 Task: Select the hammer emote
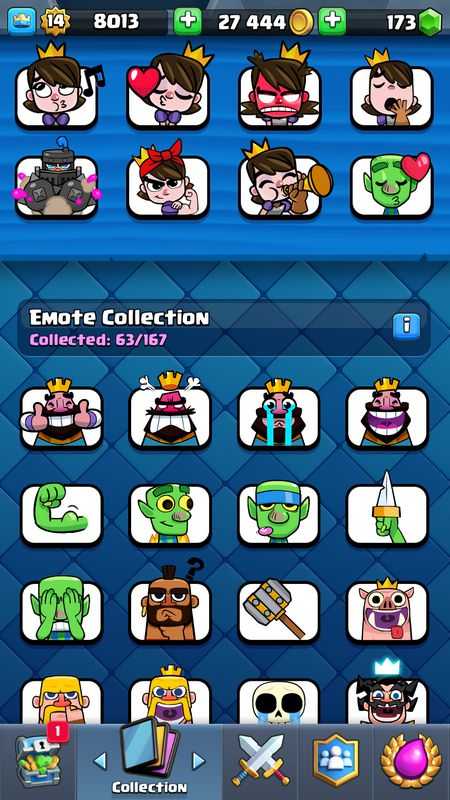point(279,611)
